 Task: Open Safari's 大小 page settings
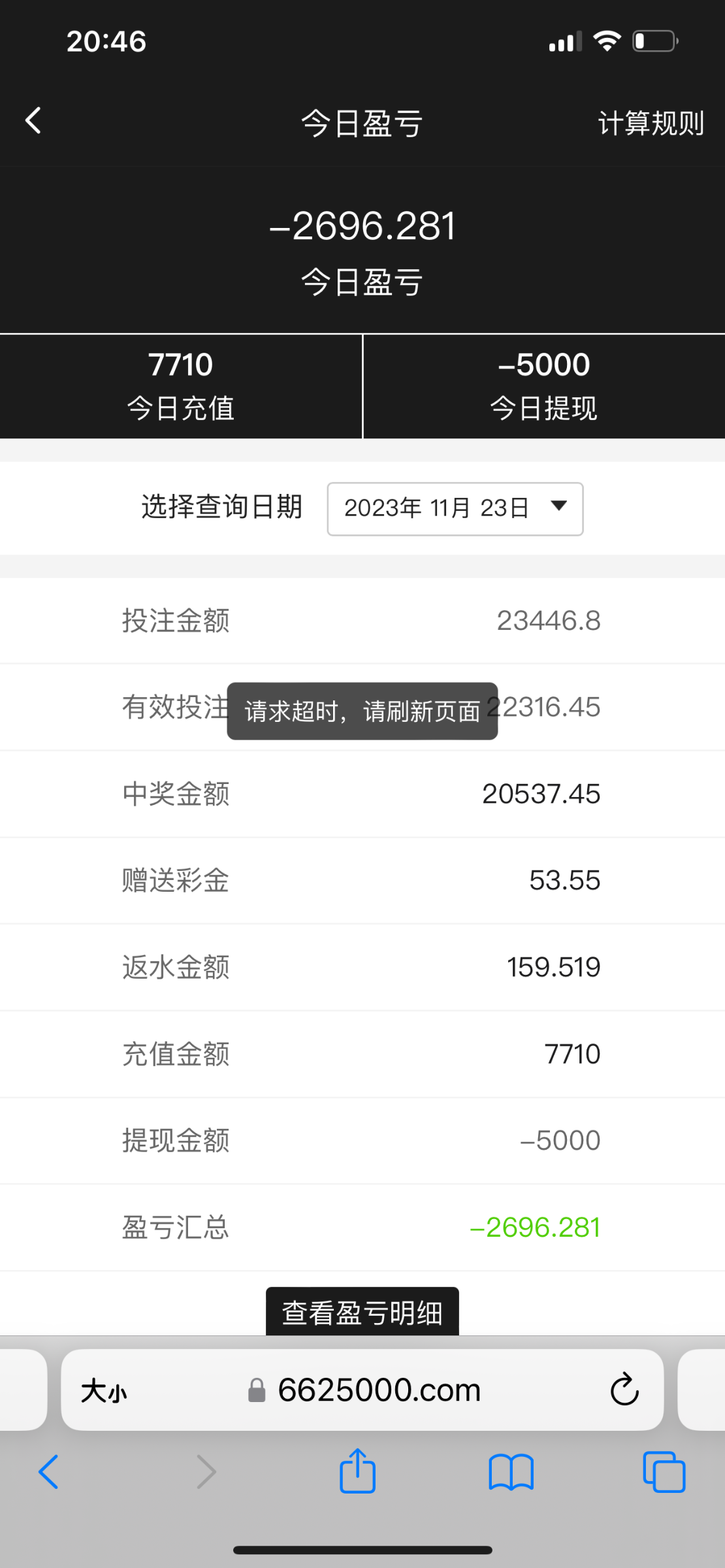(x=105, y=1390)
